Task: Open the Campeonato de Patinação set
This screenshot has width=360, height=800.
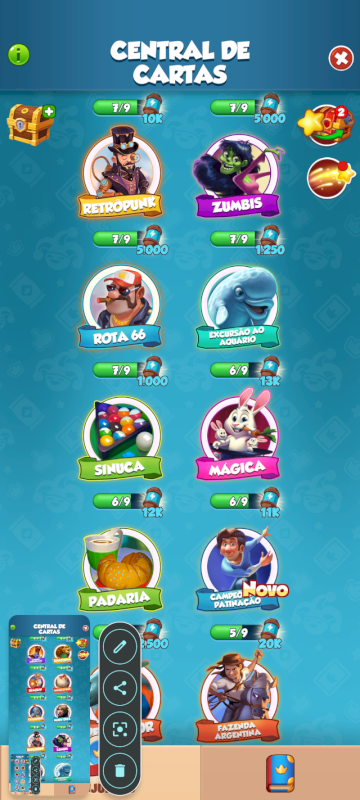Action: [240, 570]
